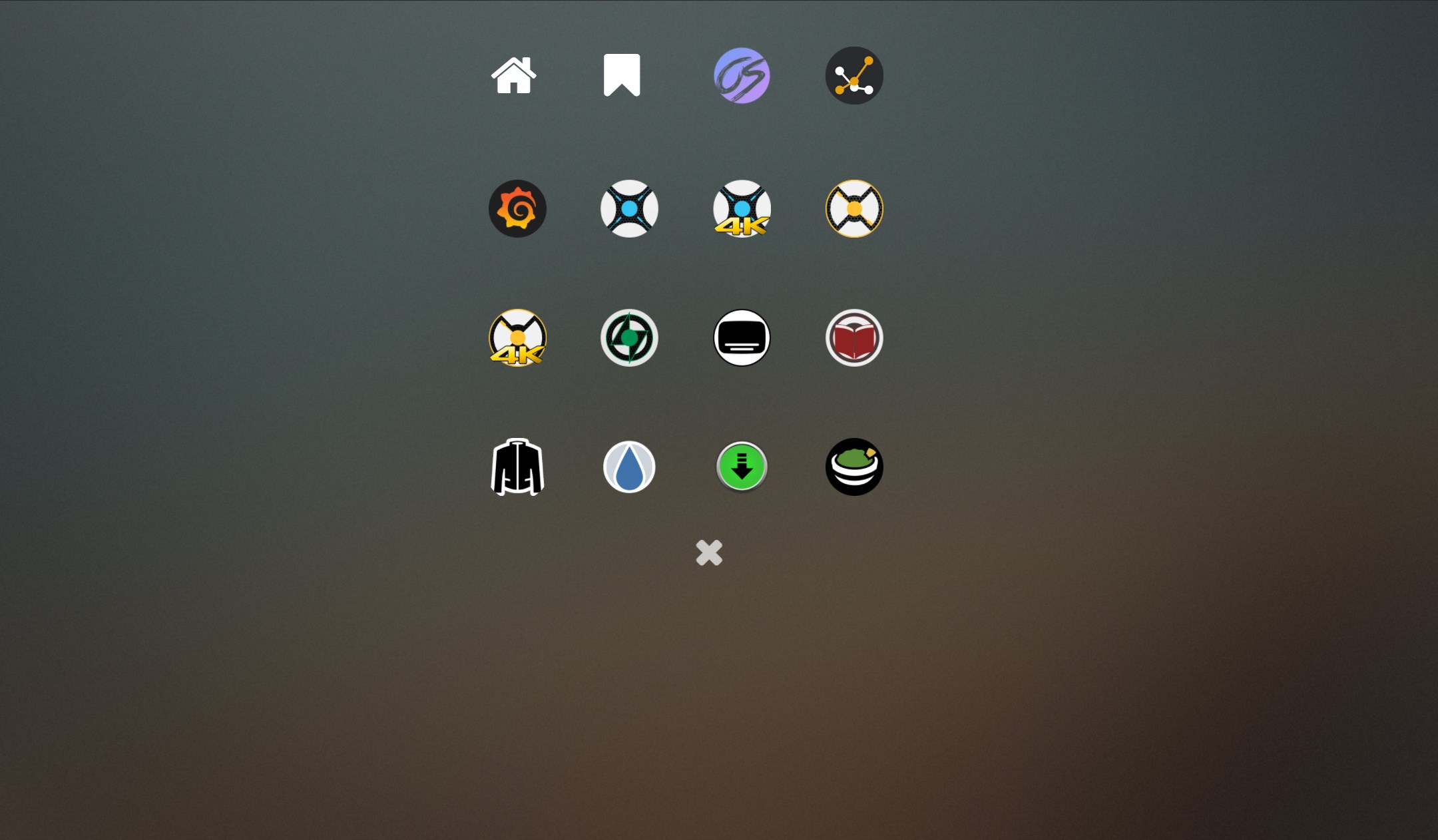The width and height of the screenshot is (1438, 840).
Task: Launch the Grafana flame icon
Action: point(517,208)
